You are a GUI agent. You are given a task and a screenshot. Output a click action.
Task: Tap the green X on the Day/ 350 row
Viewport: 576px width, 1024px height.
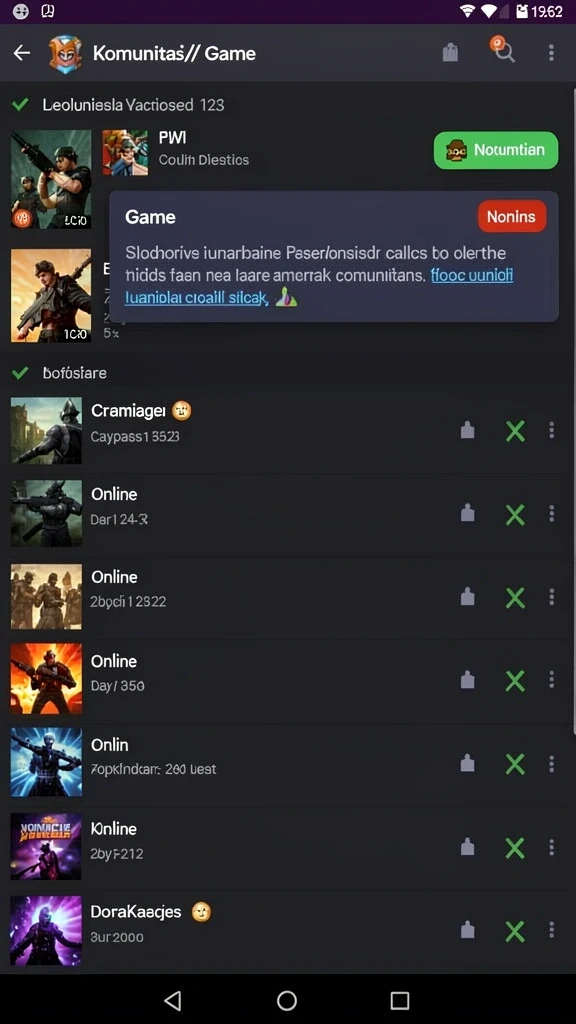tap(515, 680)
